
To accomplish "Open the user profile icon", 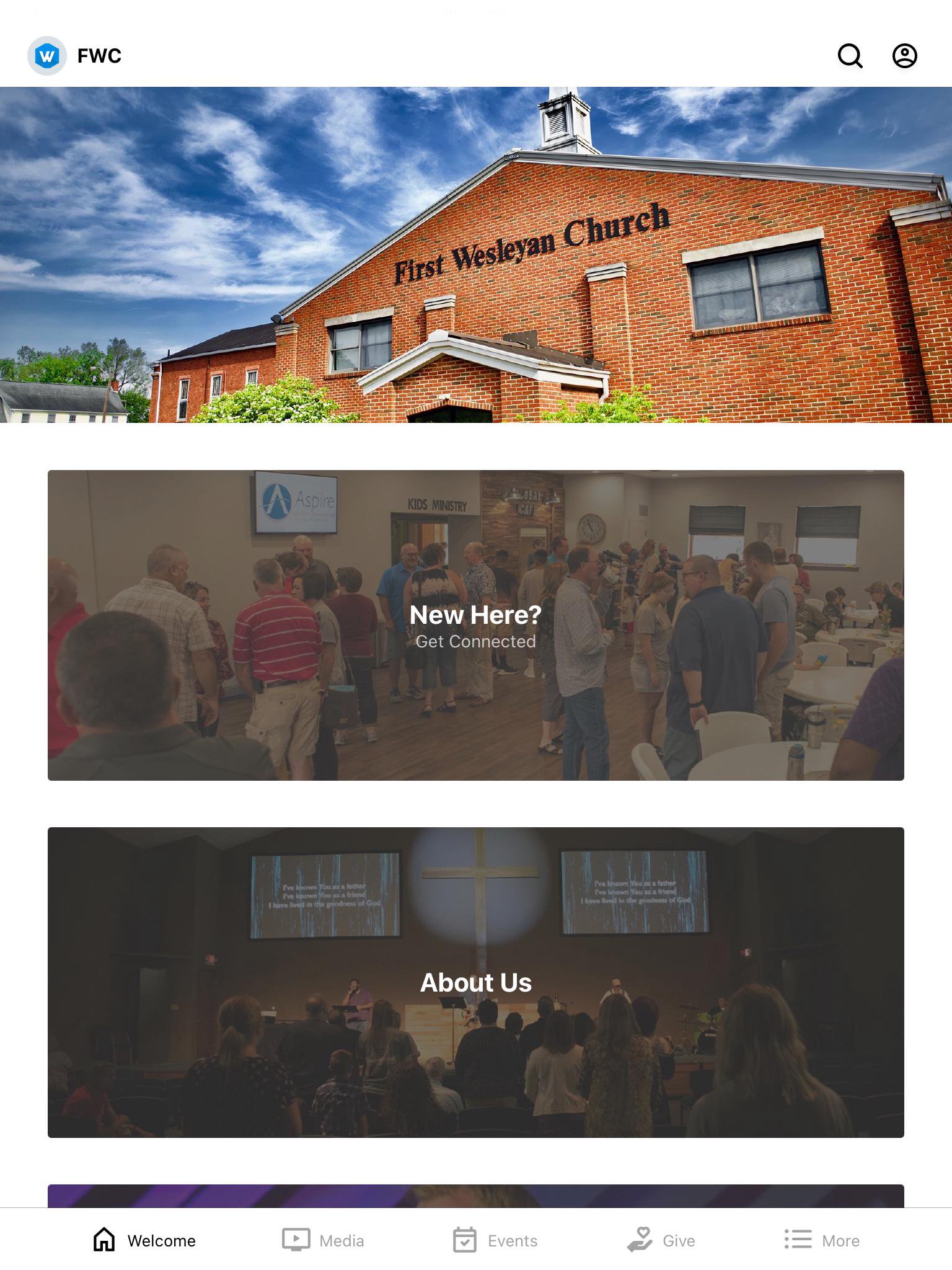I will pos(904,56).
